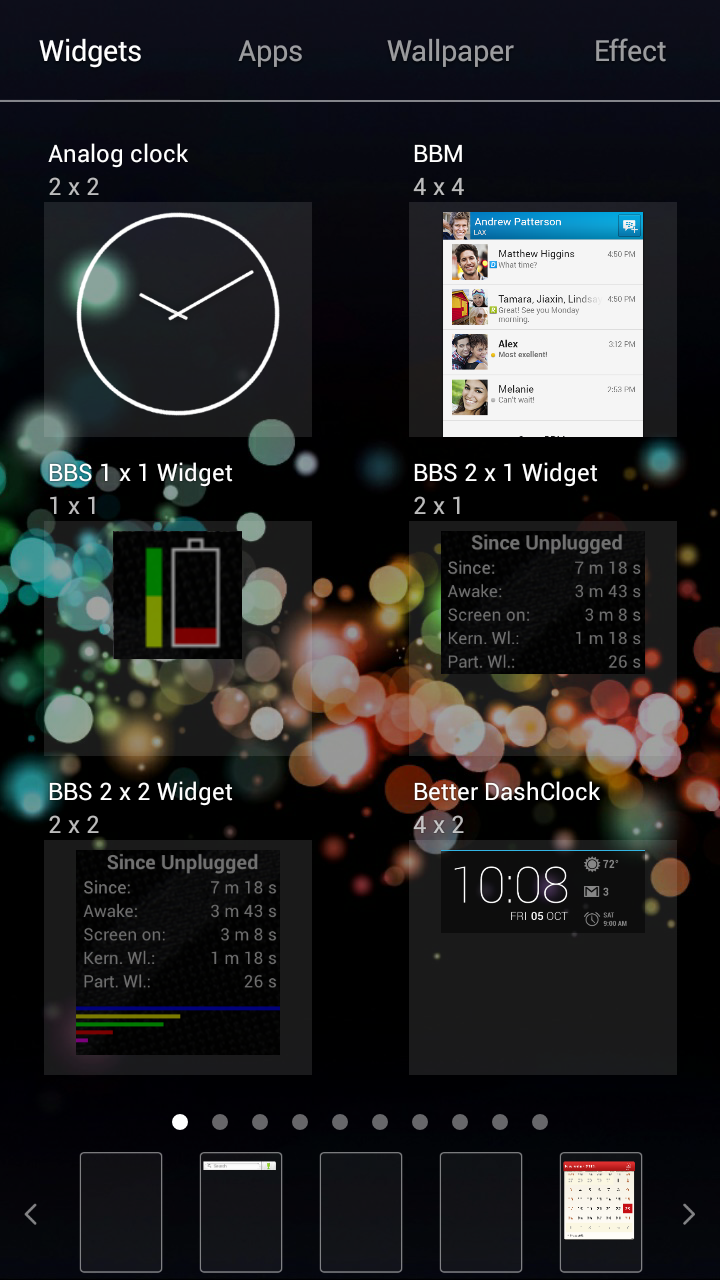Add the BBS 2 x 2 Widget
The height and width of the screenshot is (1280, 720).
(x=178, y=956)
